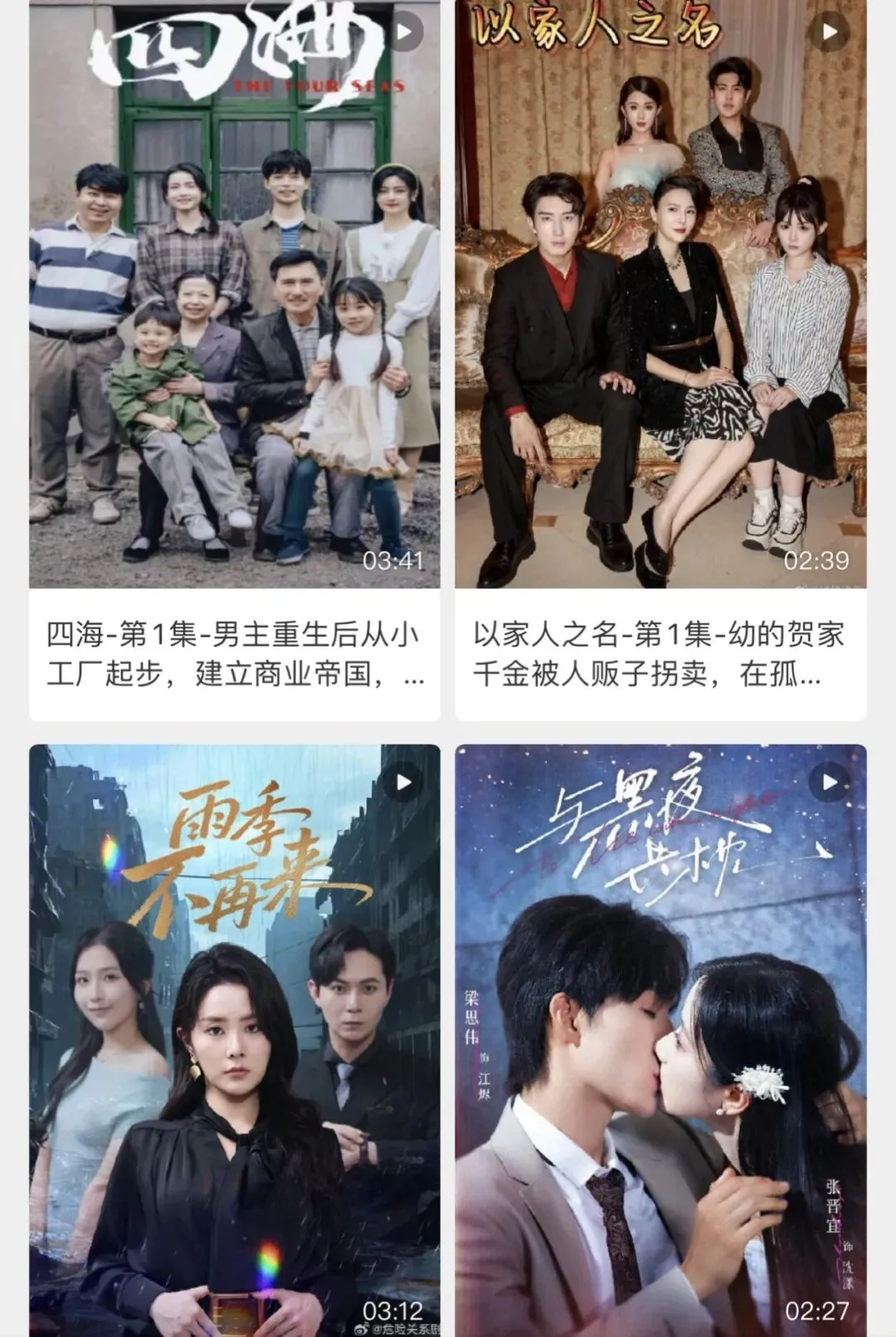Play the 四海 video via its play icon
The height and width of the screenshot is (1337, 896).
click(403, 32)
